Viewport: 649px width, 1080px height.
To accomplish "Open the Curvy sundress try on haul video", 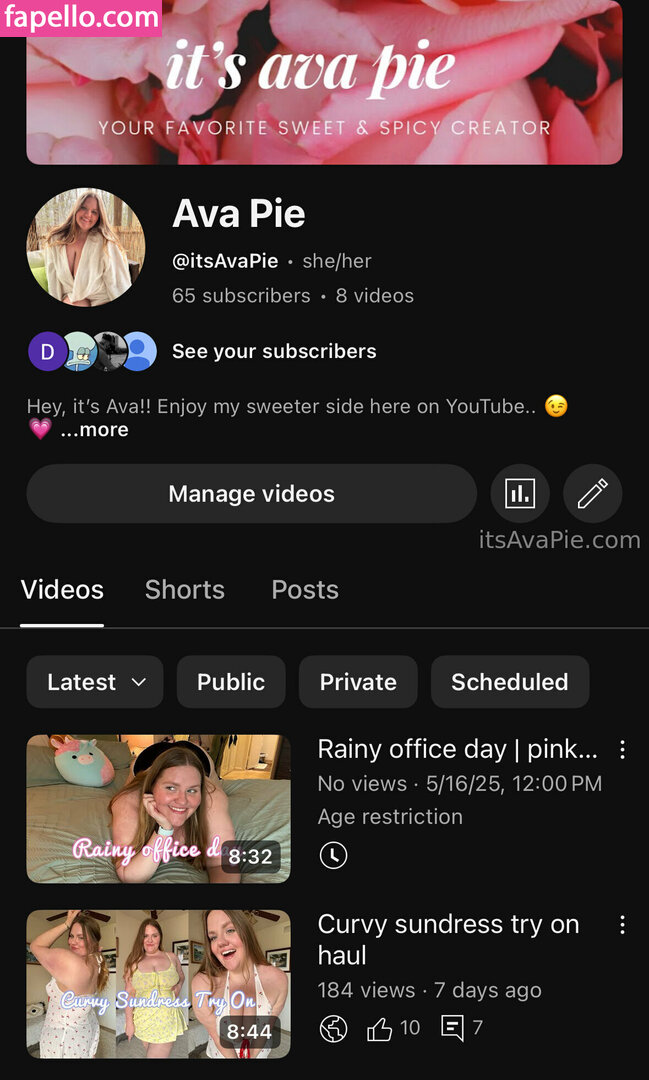I will point(158,984).
